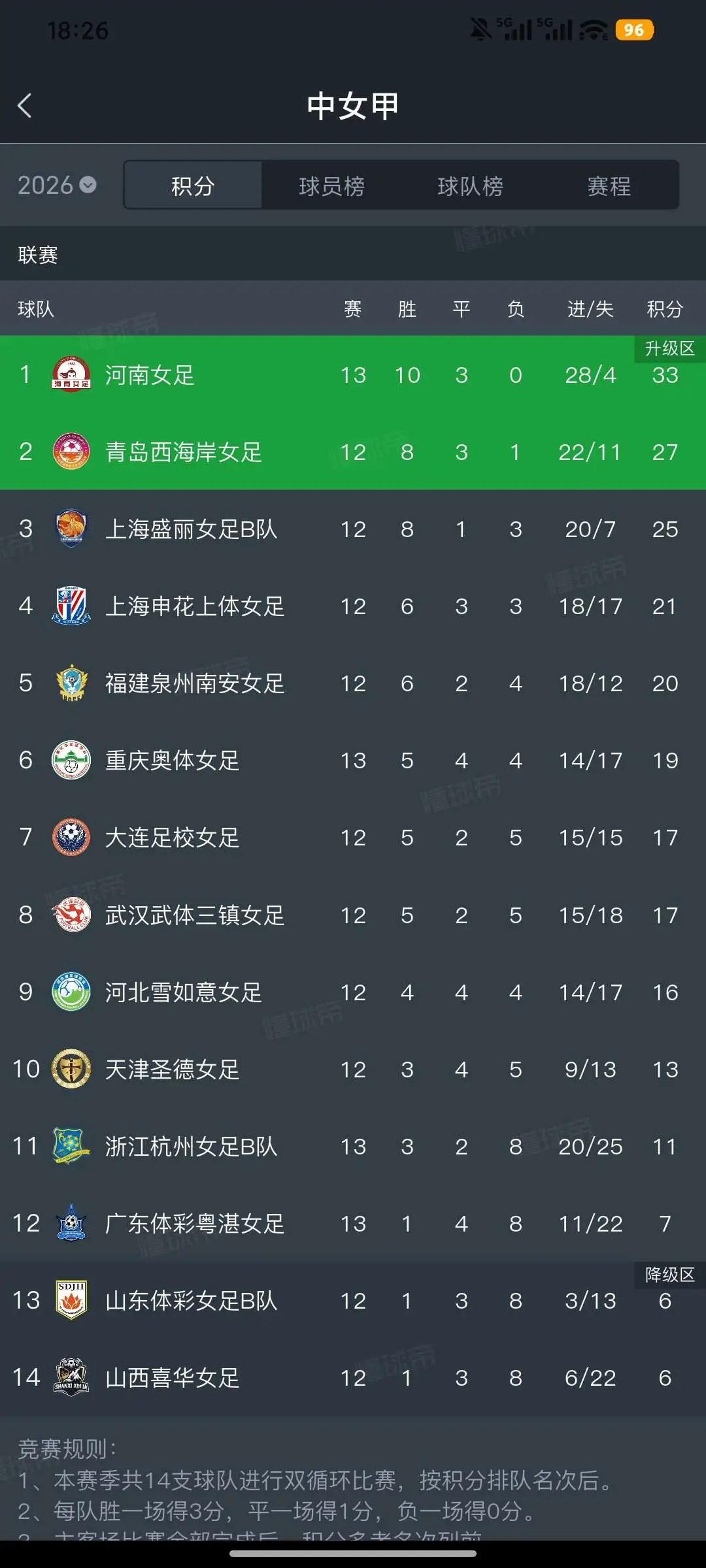Open the 2026 season dropdown
The image size is (706, 1568).
click(57, 186)
